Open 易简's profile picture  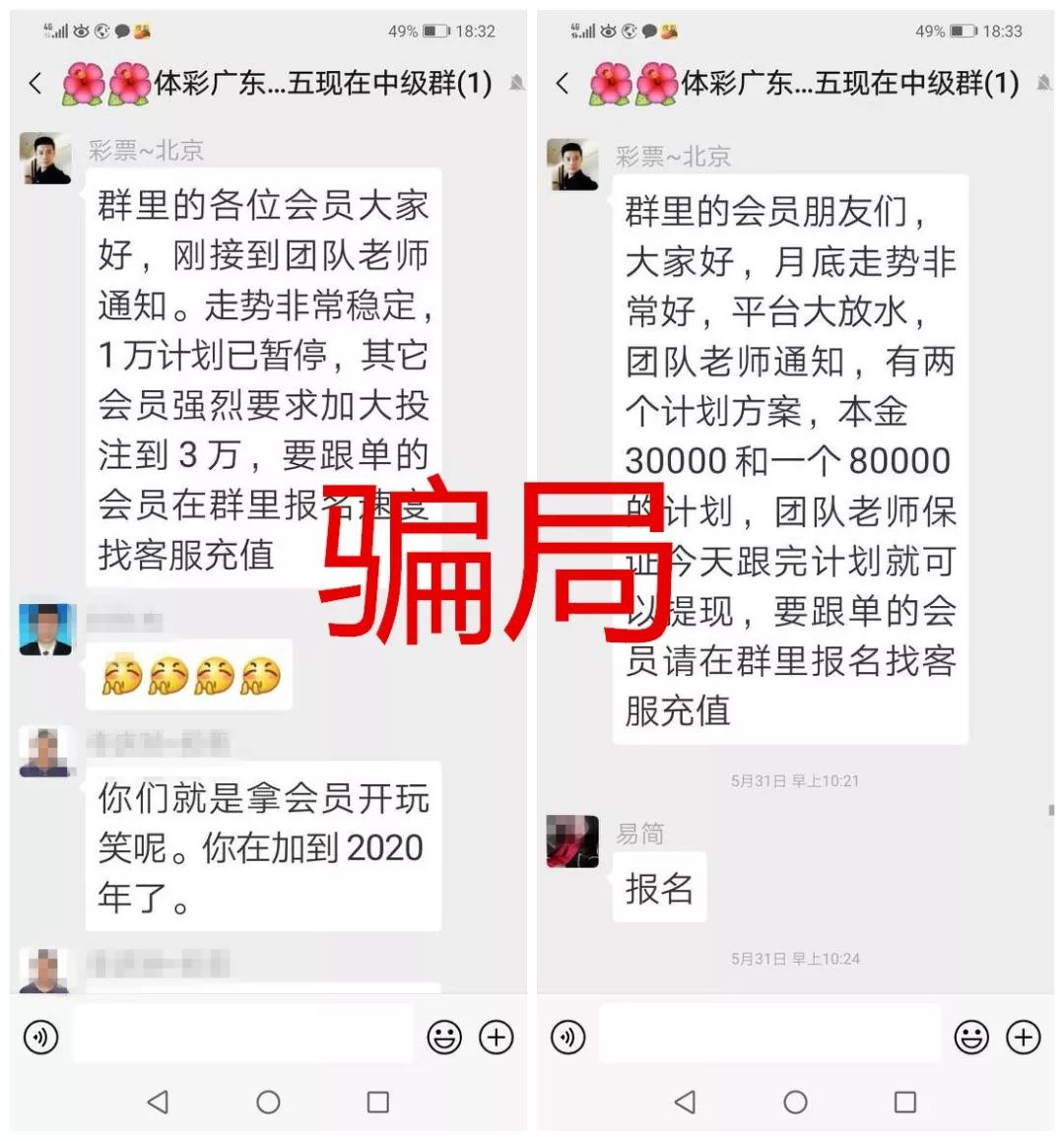click(575, 842)
